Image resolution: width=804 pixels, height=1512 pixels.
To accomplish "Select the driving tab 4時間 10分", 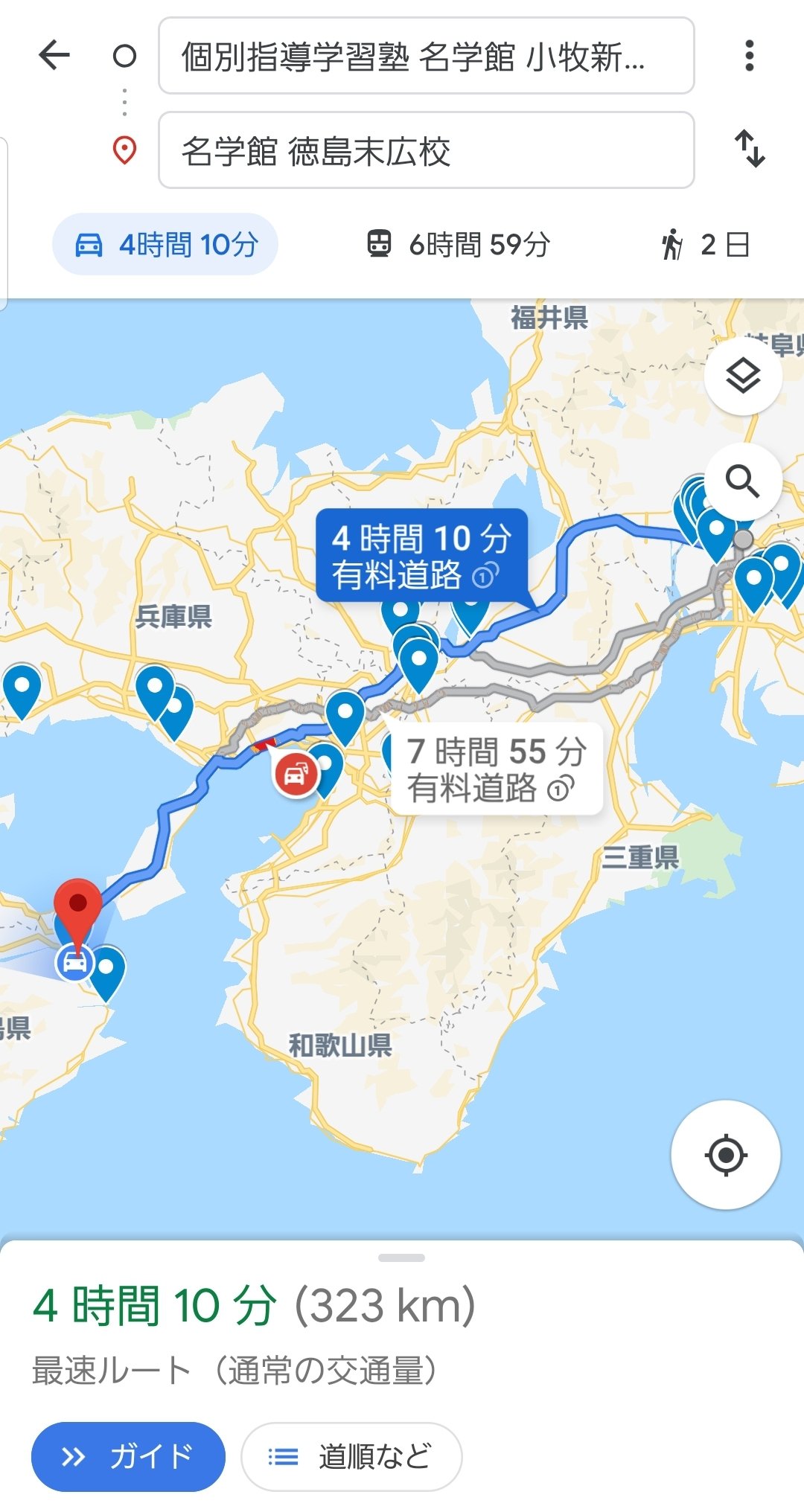I will [165, 244].
